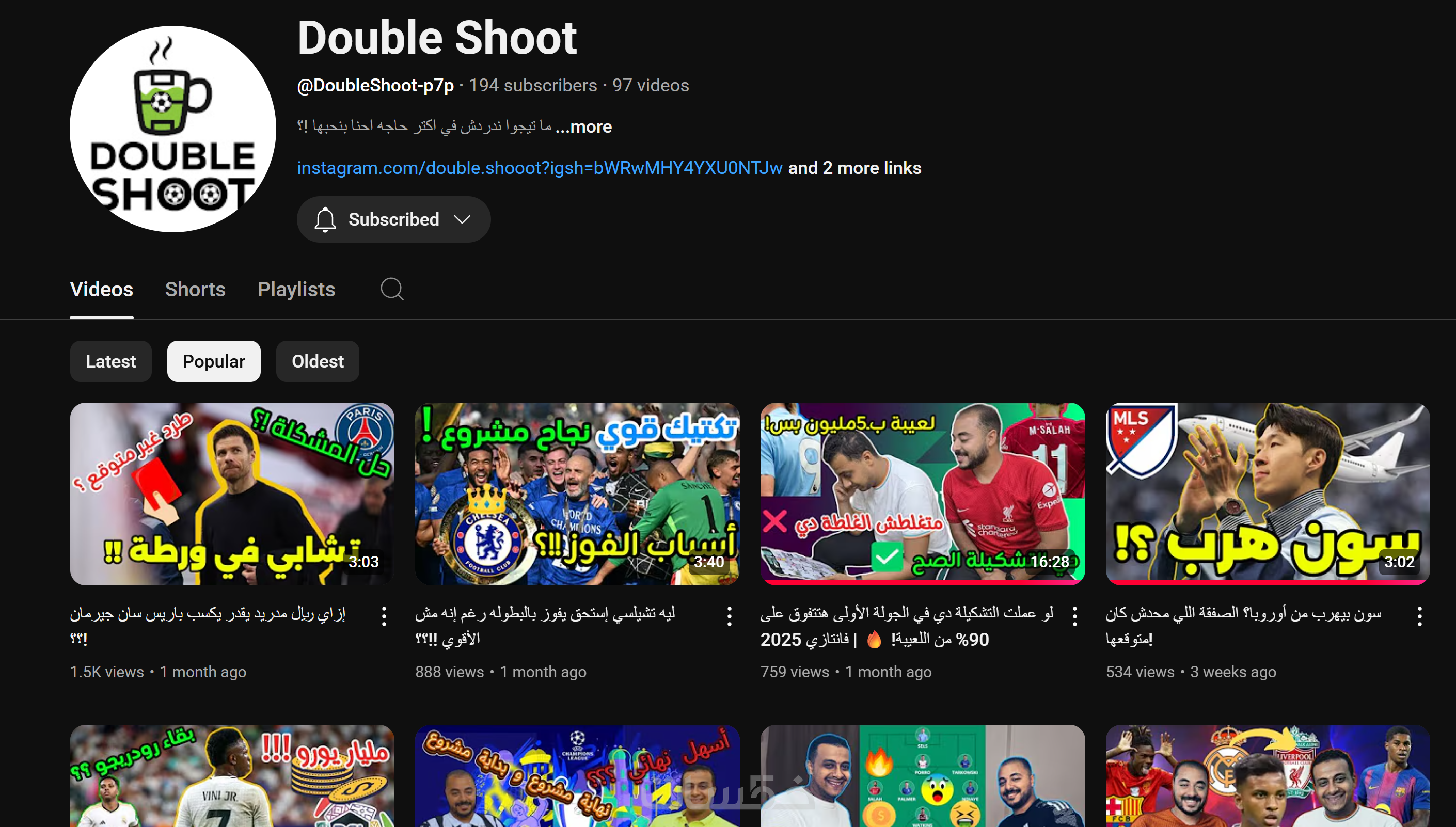
Task: Open options menu for the 888 views video
Action: (730, 616)
